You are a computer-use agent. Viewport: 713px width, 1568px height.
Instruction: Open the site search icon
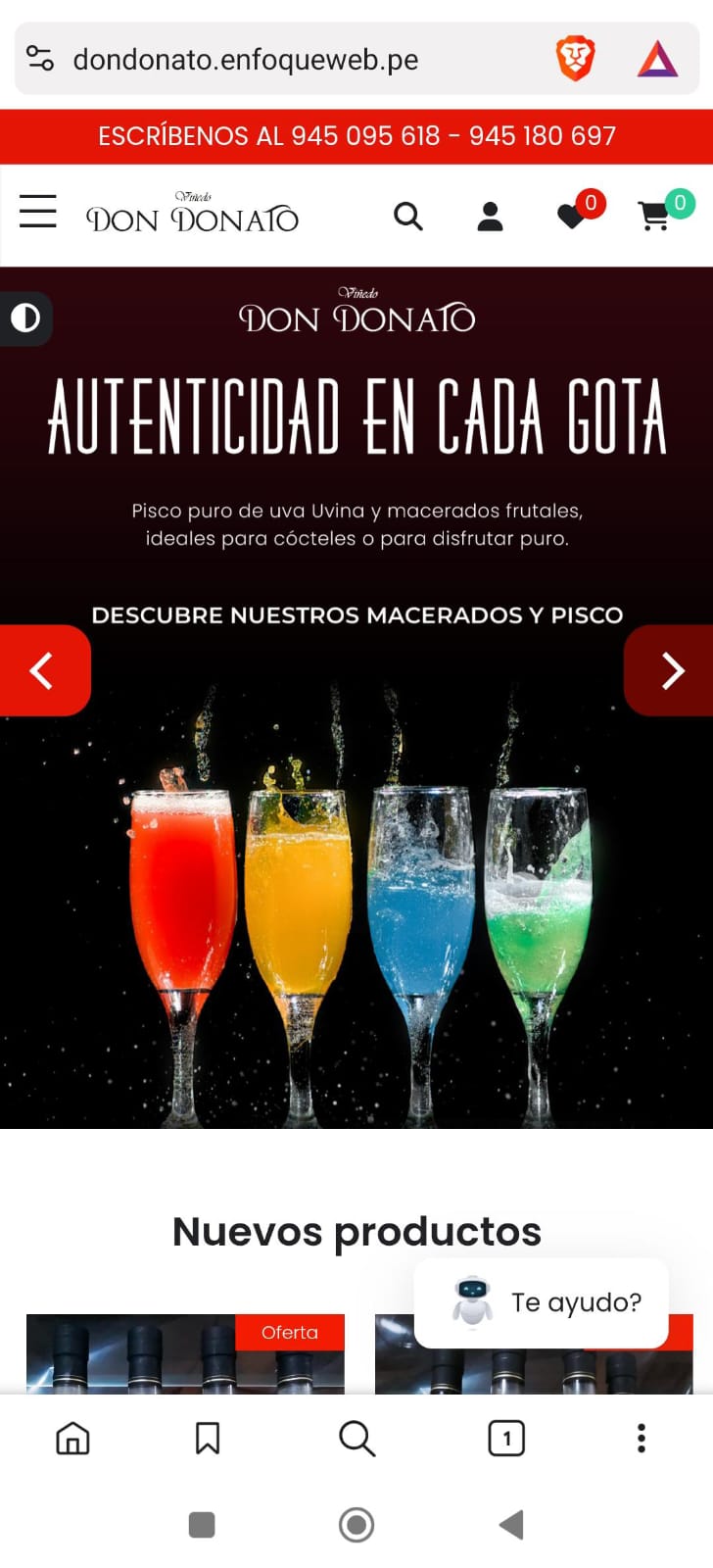(408, 218)
